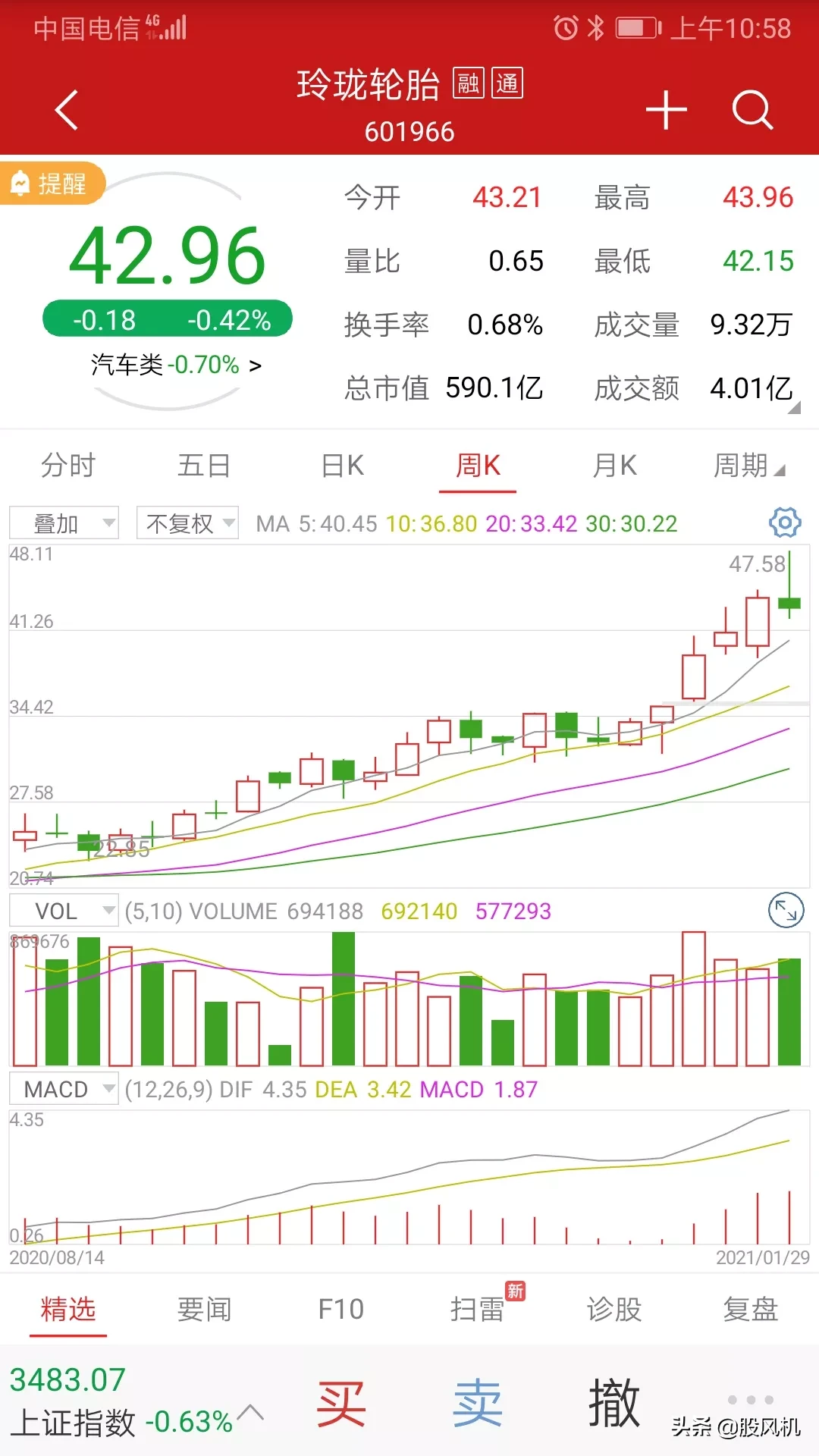This screenshot has height=1456, width=819.
Task: Tap the 买 buy button
Action: 341,1404
